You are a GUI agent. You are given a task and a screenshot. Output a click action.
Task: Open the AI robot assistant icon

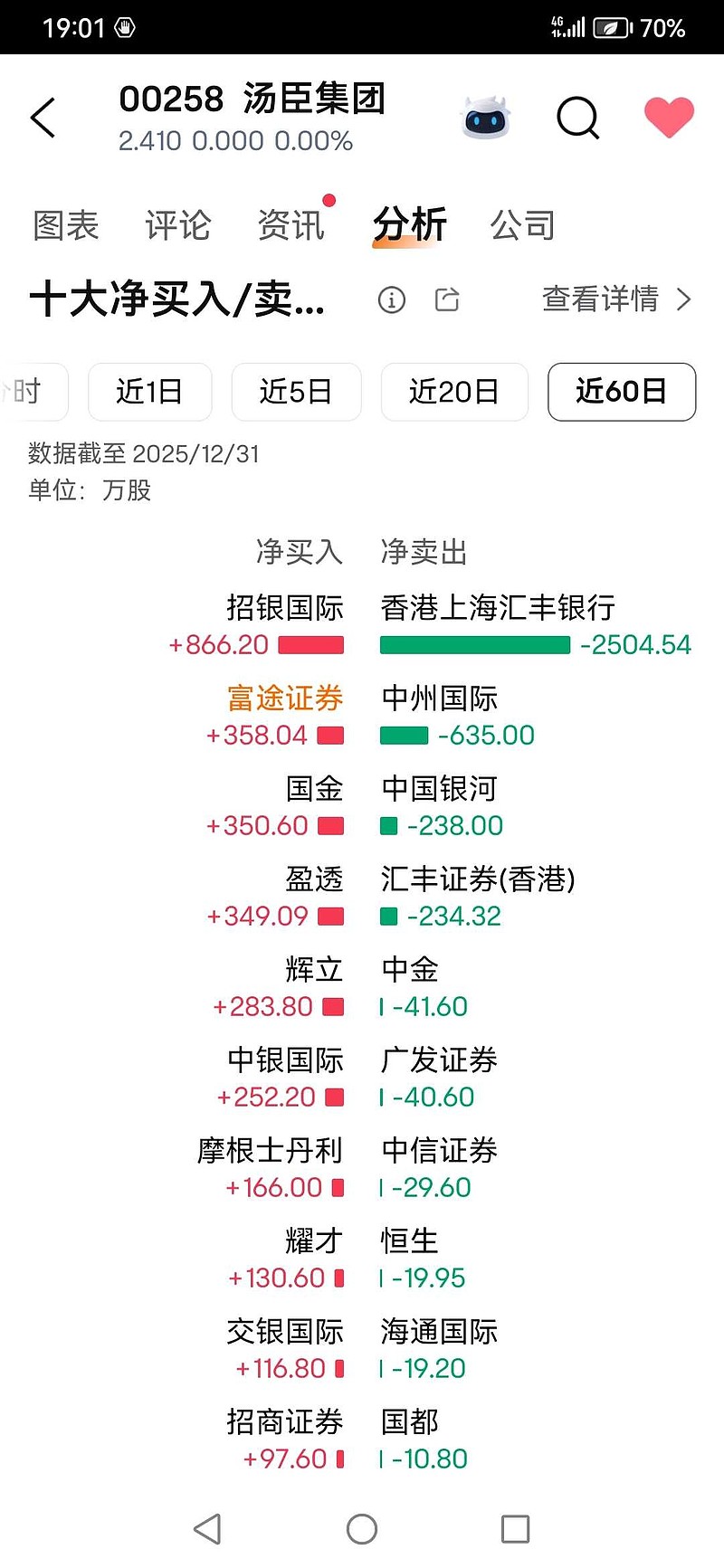[486, 118]
